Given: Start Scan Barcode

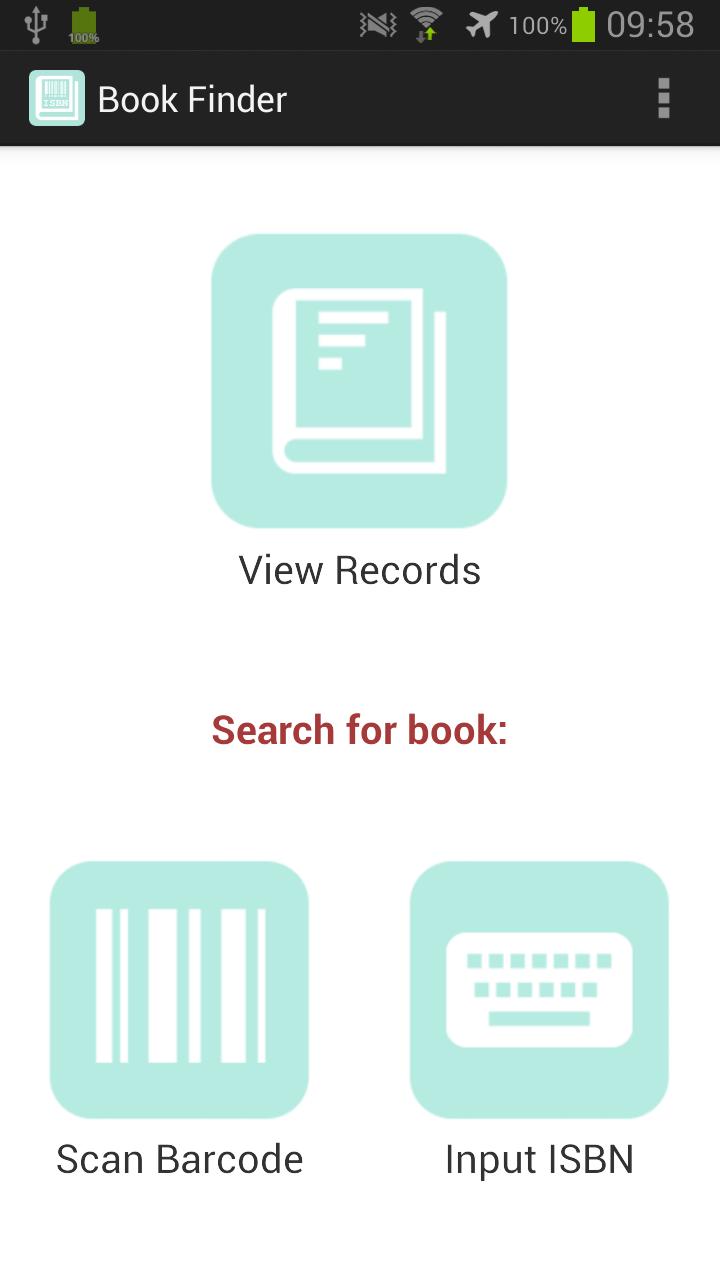Looking at the screenshot, I should pyautogui.click(x=179, y=989).
